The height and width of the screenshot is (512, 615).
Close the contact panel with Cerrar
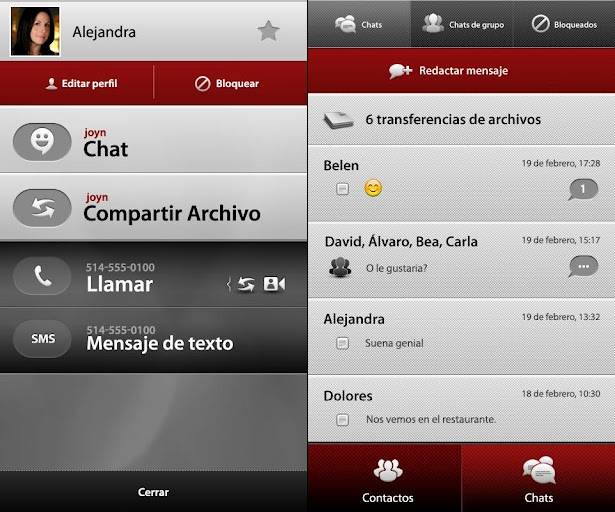pyautogui.click(x=153, y=492)
